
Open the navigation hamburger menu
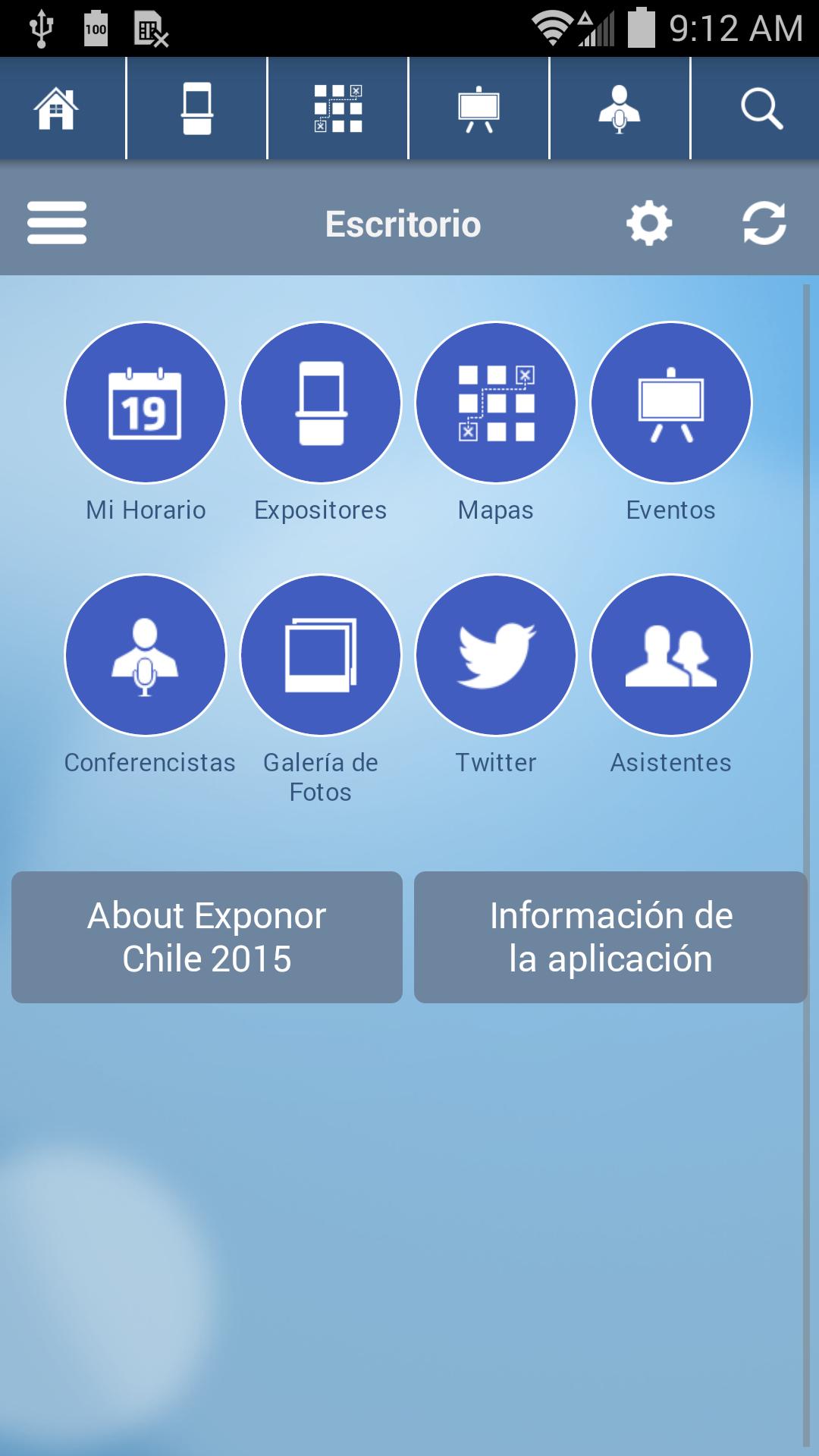pos(57,222)
